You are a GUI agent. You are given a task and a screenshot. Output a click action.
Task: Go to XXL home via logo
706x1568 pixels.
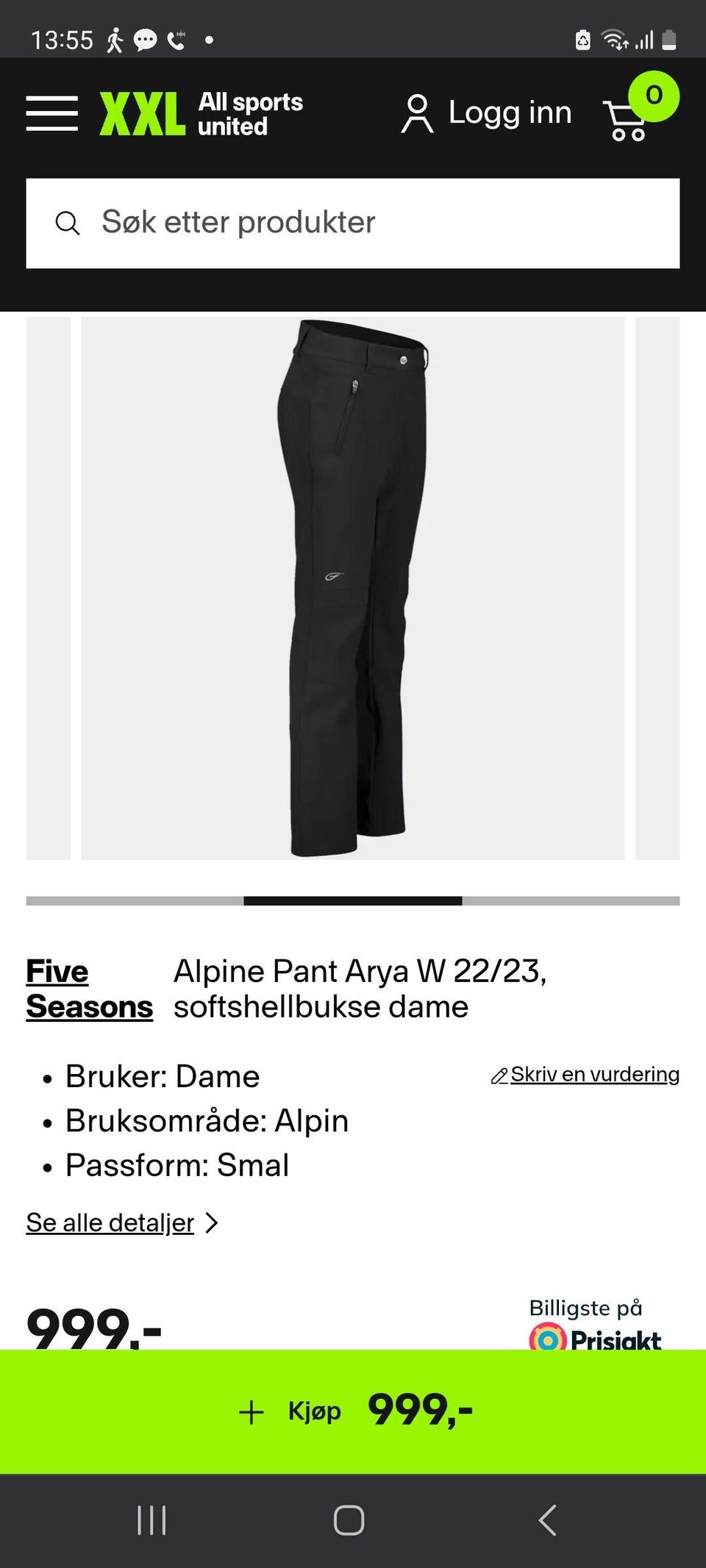pyautogui.click(x=201, y=114)
